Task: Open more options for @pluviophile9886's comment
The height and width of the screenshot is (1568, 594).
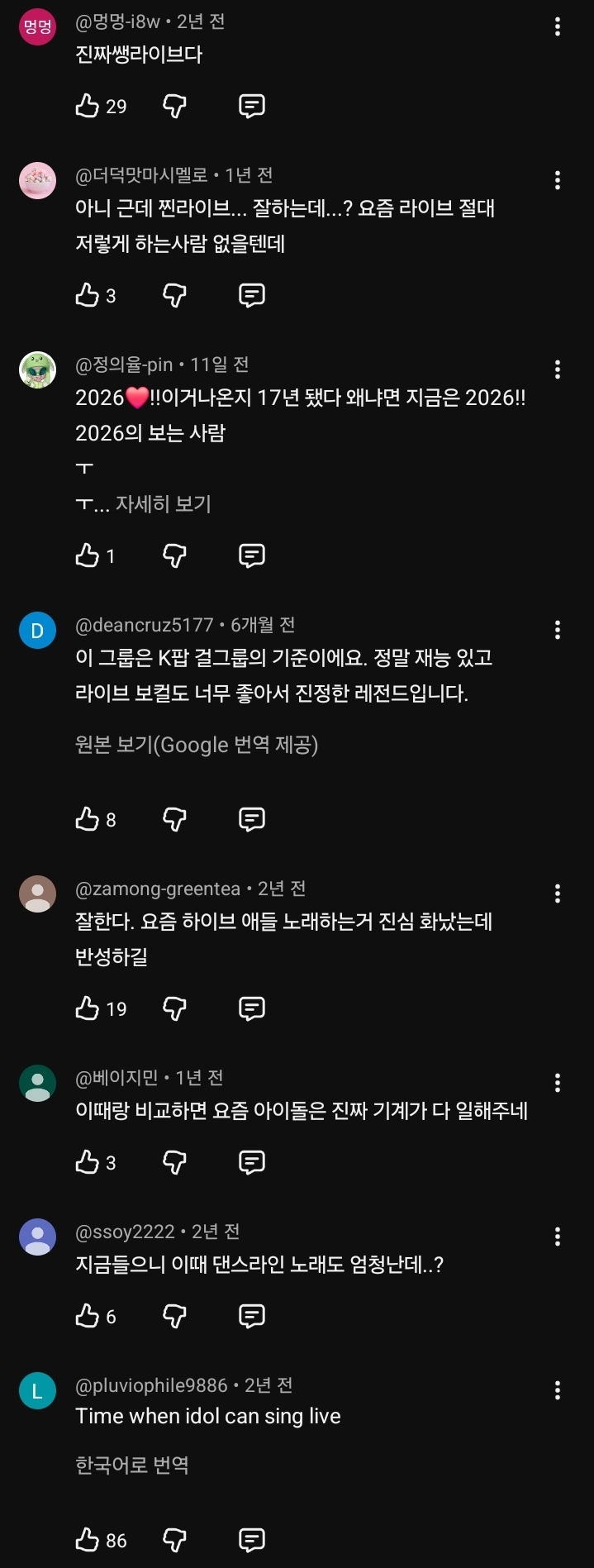Action: click(x=558, y=1390)
